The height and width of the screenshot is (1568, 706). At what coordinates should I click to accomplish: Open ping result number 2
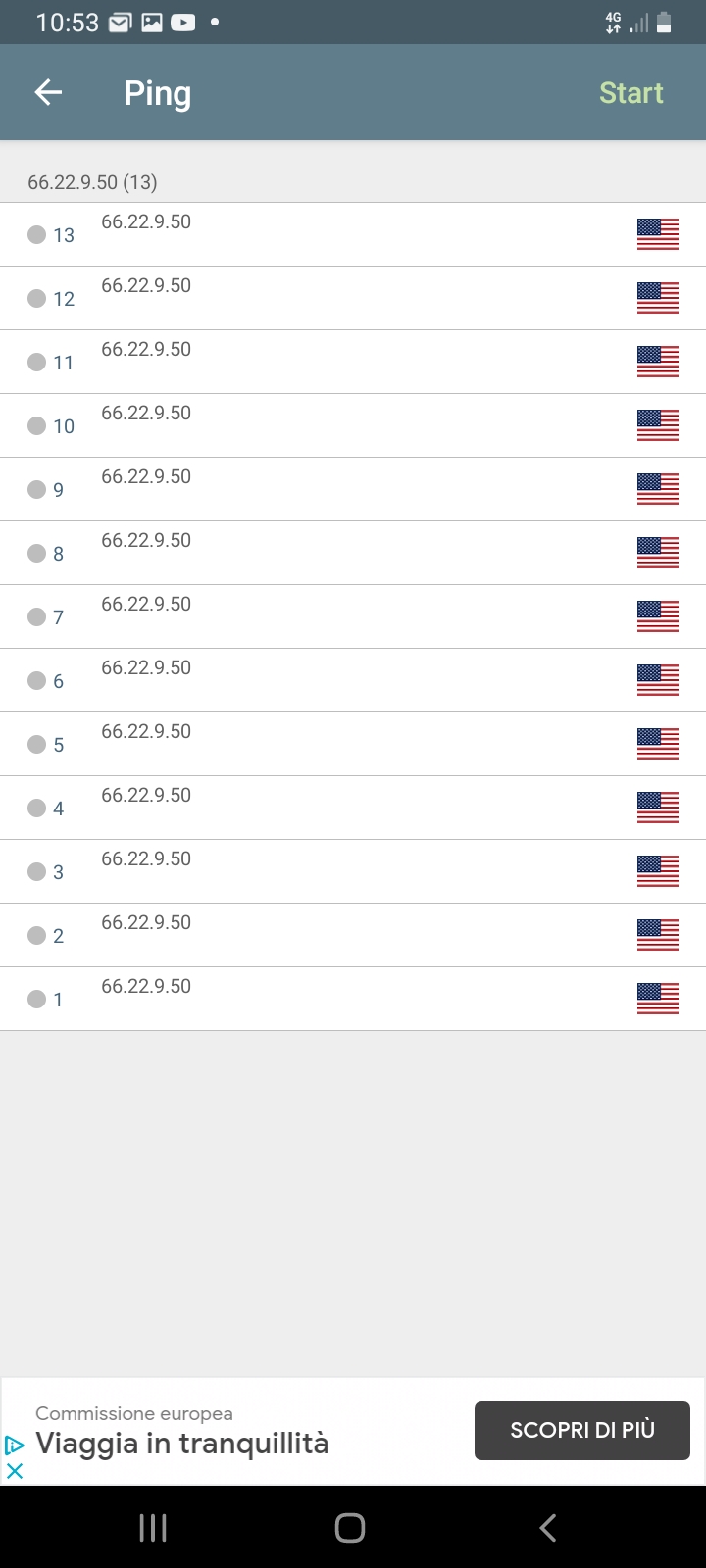tap(353, 935)
